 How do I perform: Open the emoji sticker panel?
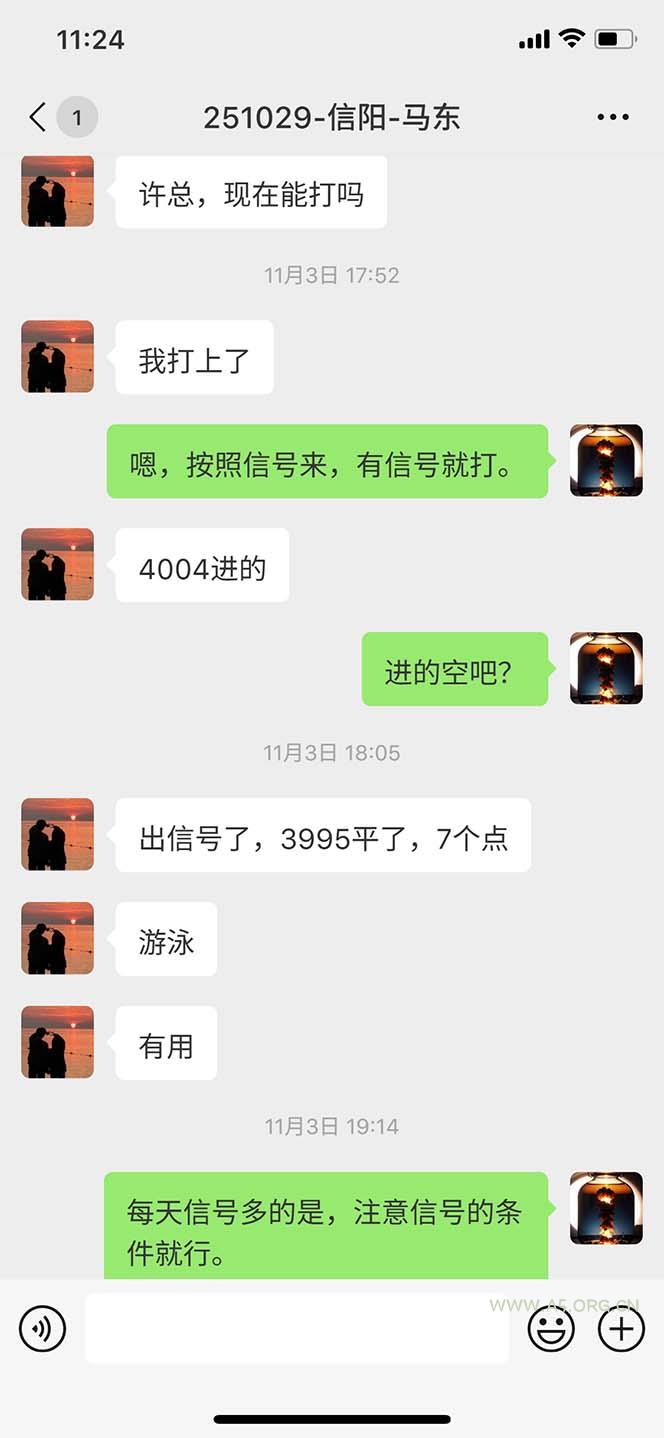551,1329
